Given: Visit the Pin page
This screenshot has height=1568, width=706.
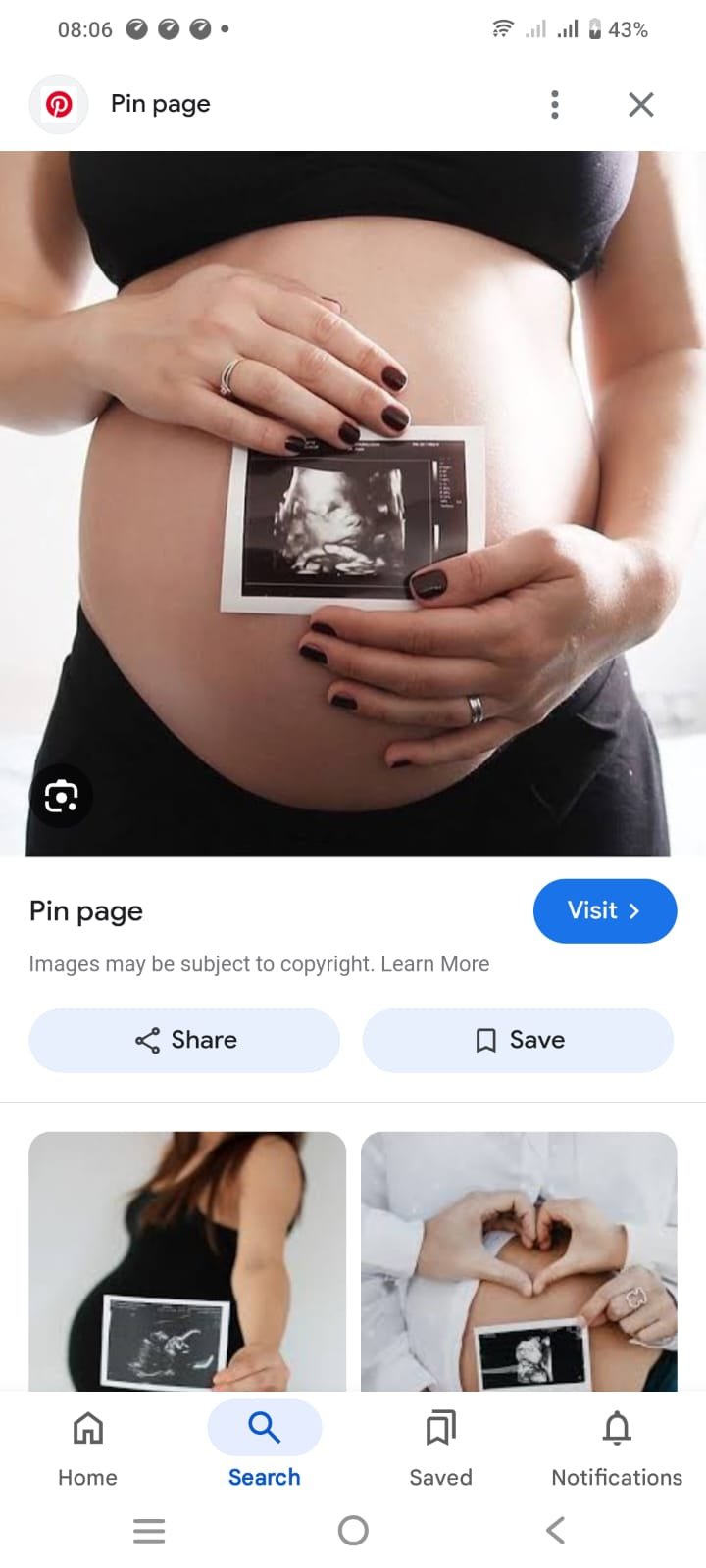Looking at the screenshot, I should tap(604, 910).
